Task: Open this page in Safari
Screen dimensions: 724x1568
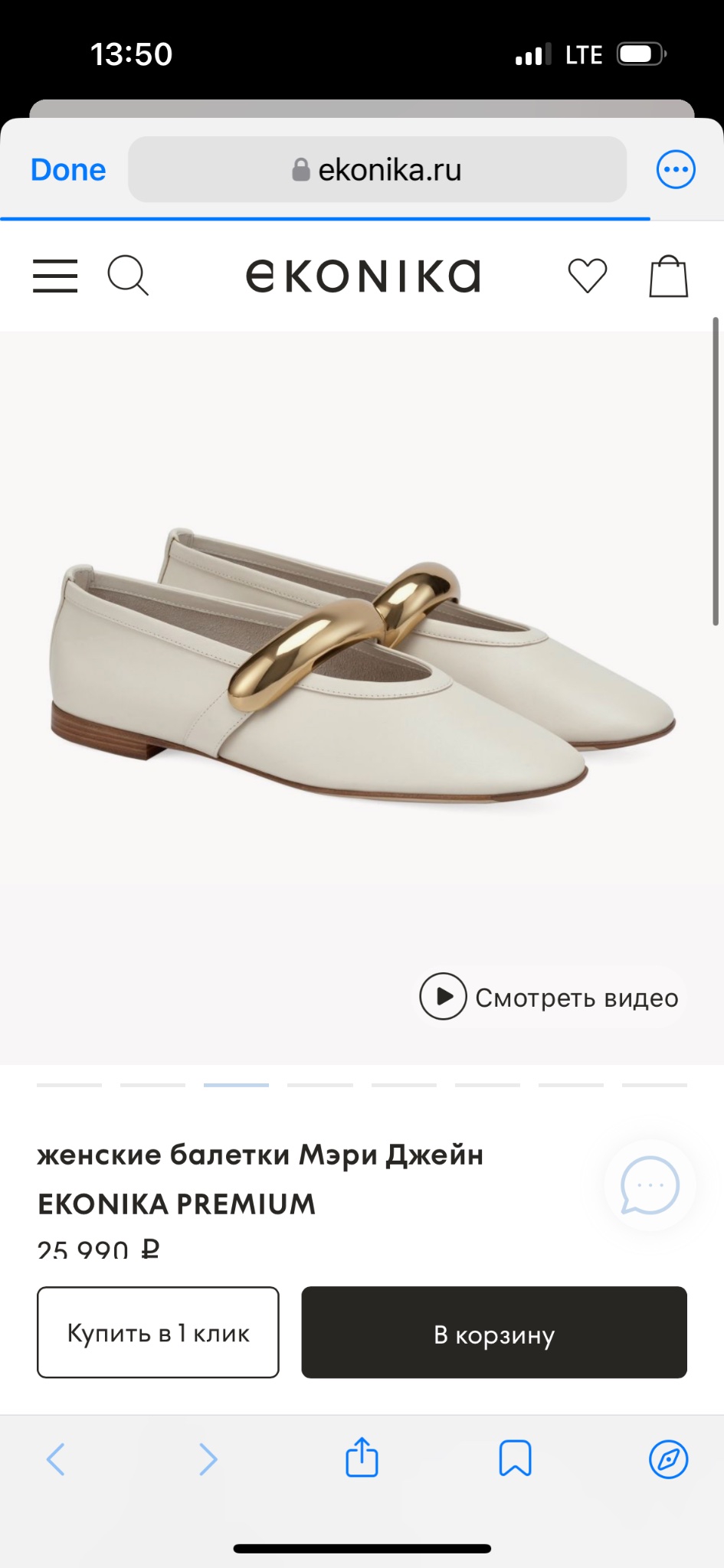Action: pos(668,1459)
